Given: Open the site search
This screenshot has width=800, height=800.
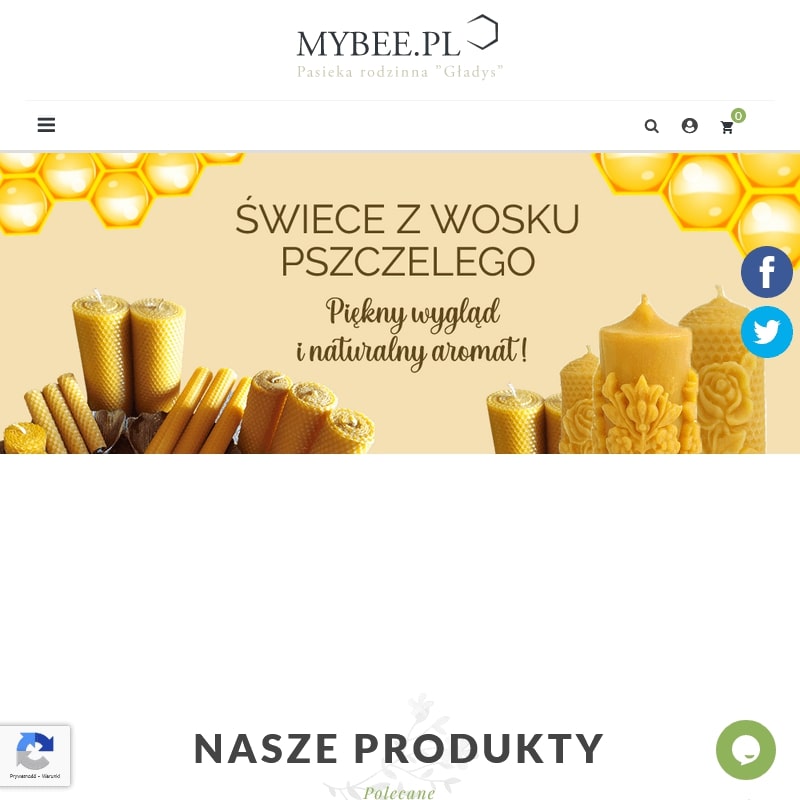Looking at the screenshot, I should (652, 126).
